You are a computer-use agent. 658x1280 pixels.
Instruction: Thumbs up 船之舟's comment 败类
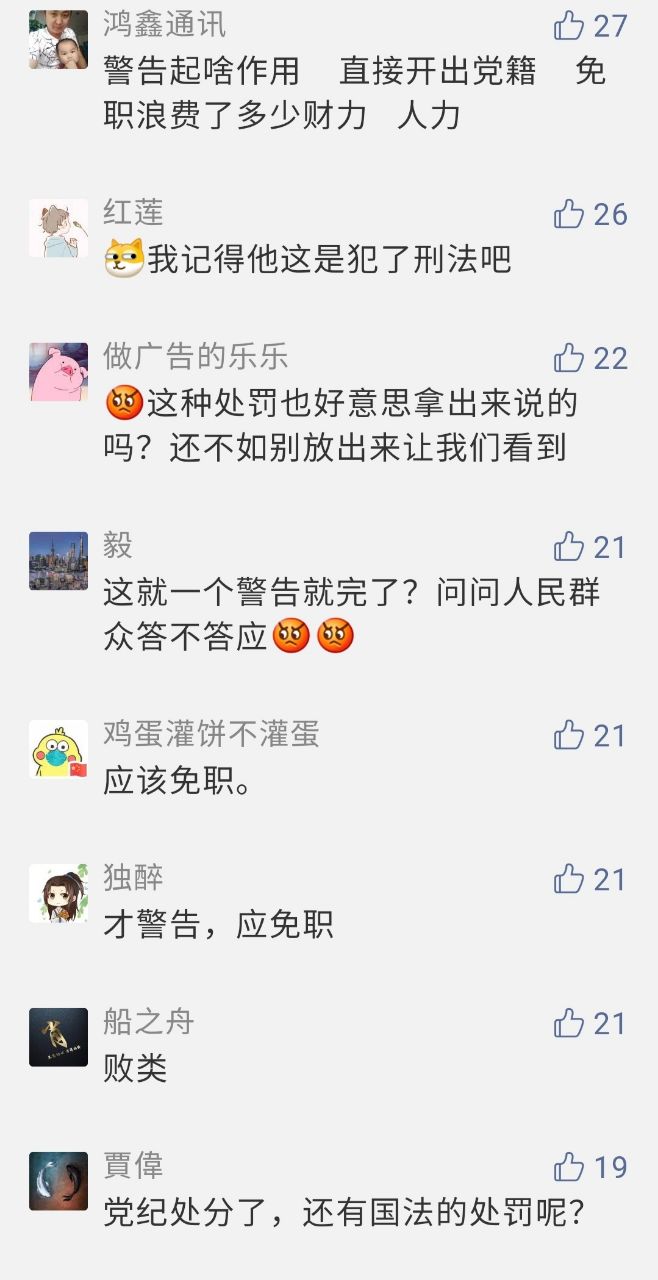click(570, 1023)
